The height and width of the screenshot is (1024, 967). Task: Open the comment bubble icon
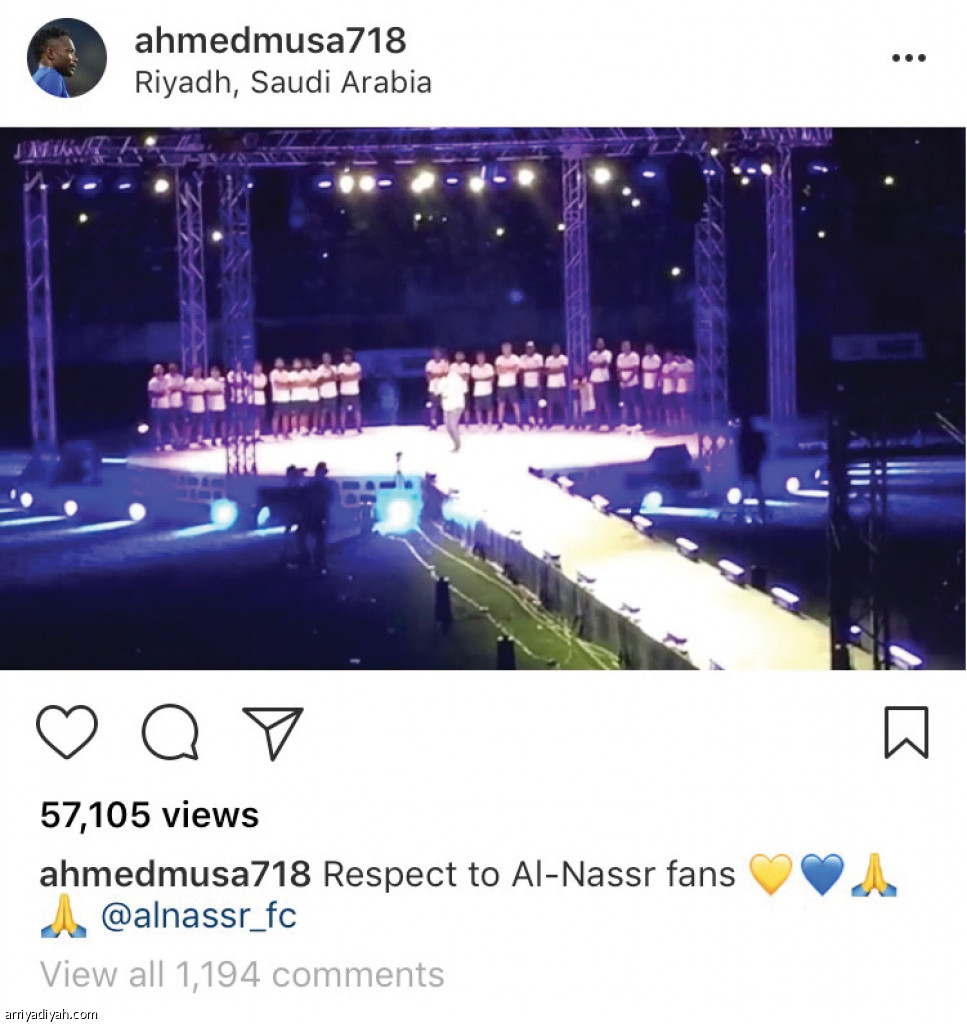click(x=170, y=733)
